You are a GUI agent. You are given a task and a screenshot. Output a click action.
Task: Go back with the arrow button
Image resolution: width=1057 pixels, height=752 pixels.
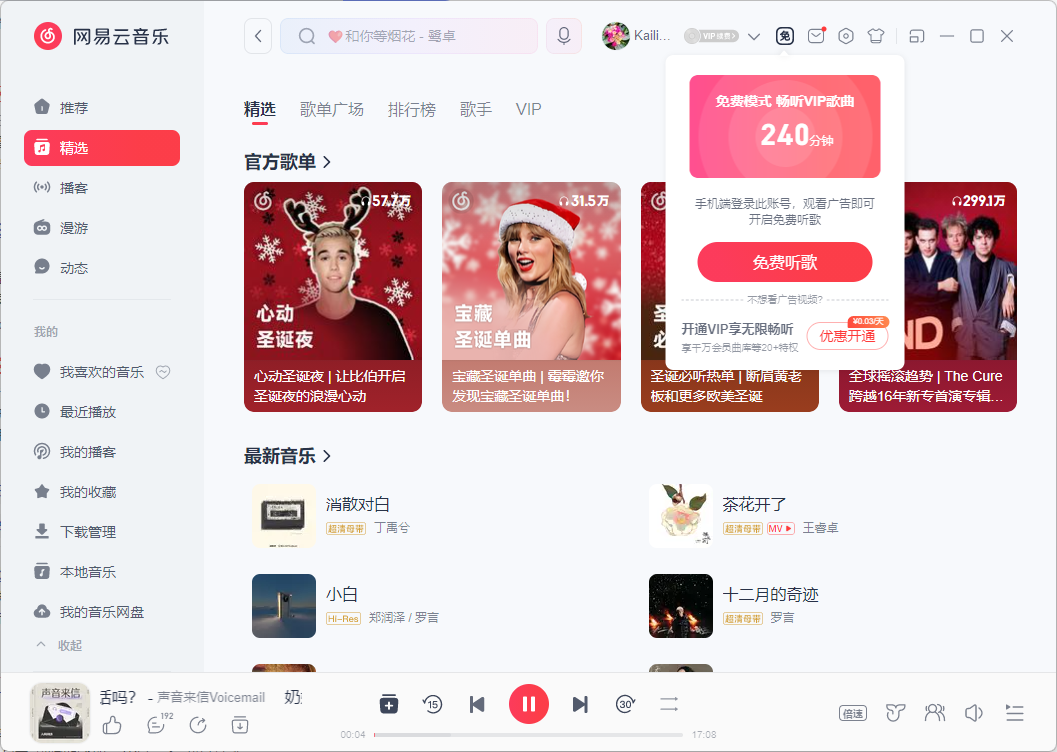[258, 36]
